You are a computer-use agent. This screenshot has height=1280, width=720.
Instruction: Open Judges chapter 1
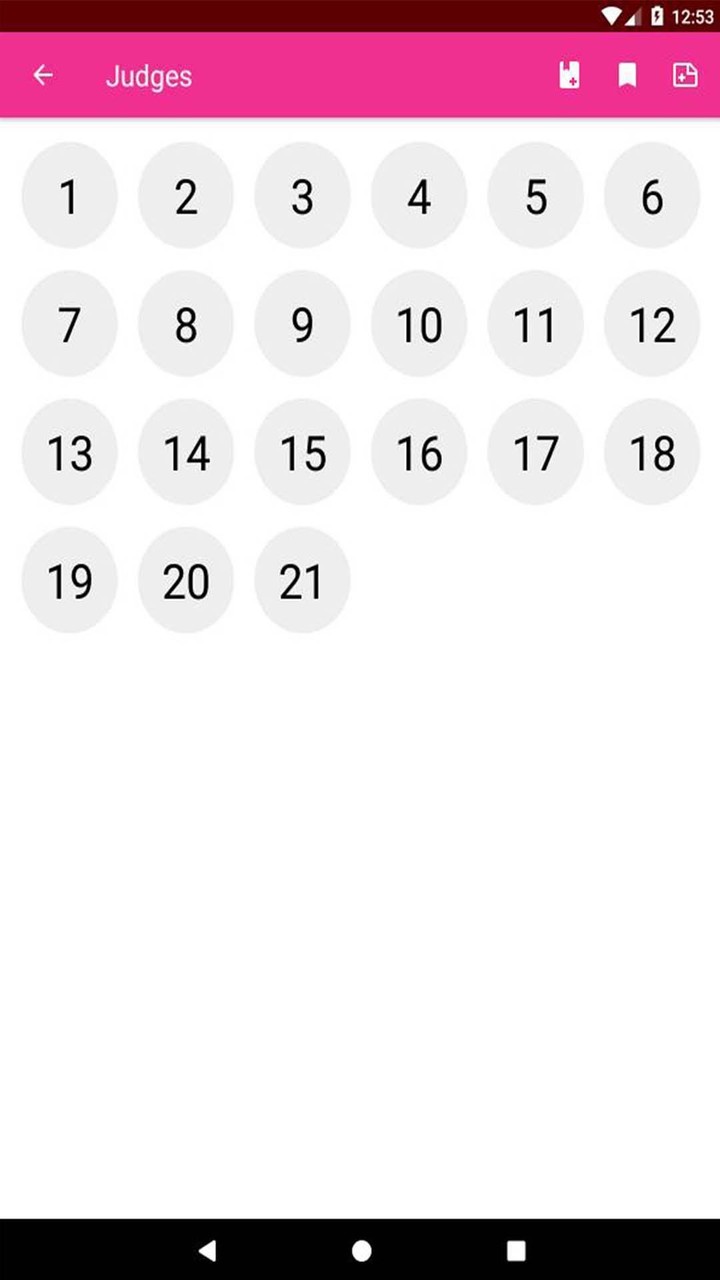[x=69, y=196]
